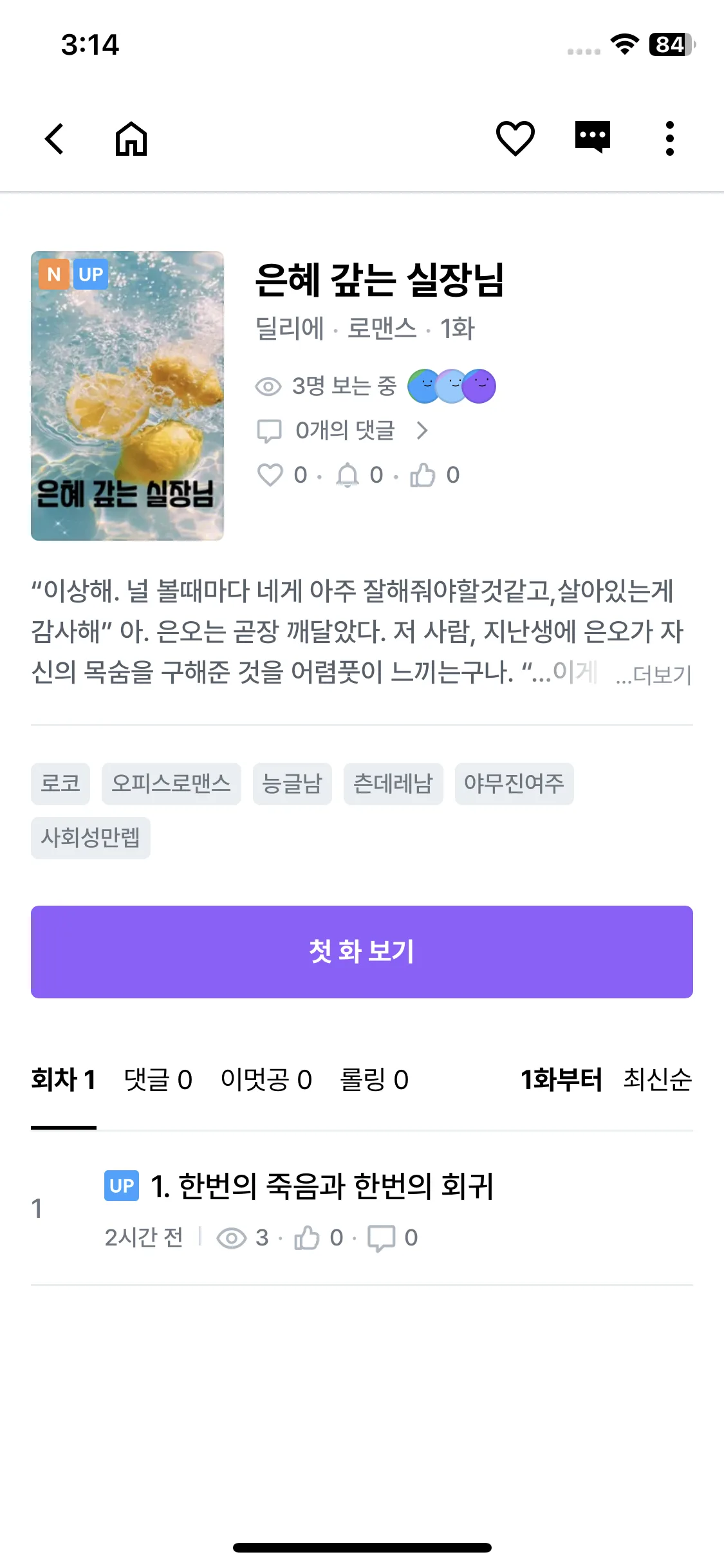
Task: Tap the 첫 화 보기 button
Action: tap(362, 951)
